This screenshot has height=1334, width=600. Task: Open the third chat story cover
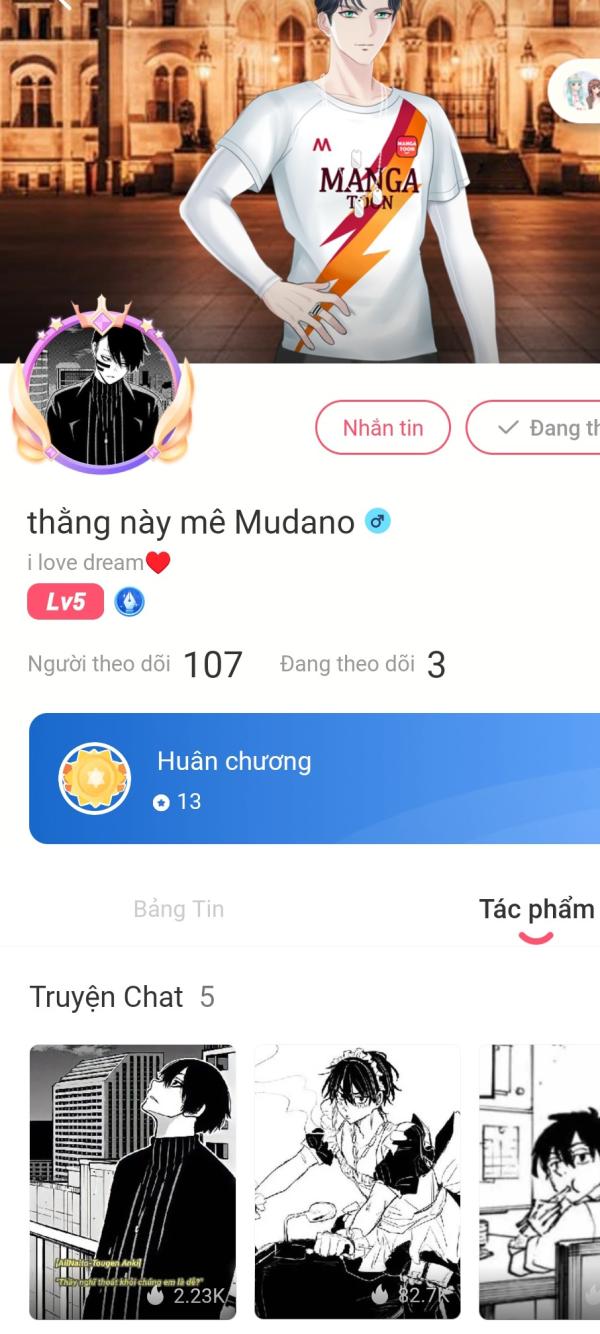tap(539, 1182)
